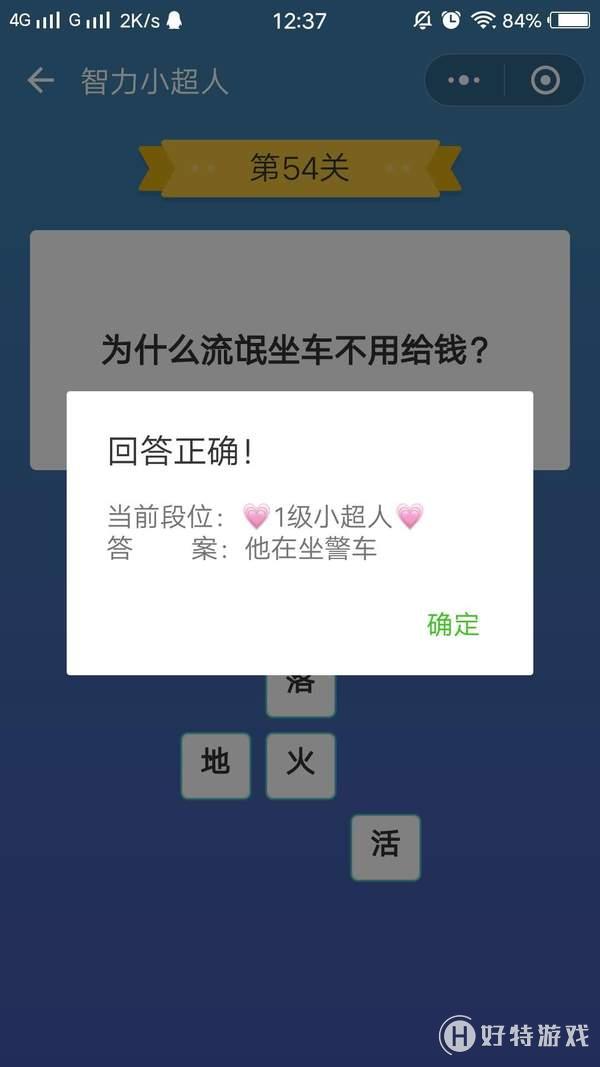This screenshot has height=1067, width=600.
Task: Open the mini program more menu
Action: click(464, 81)
